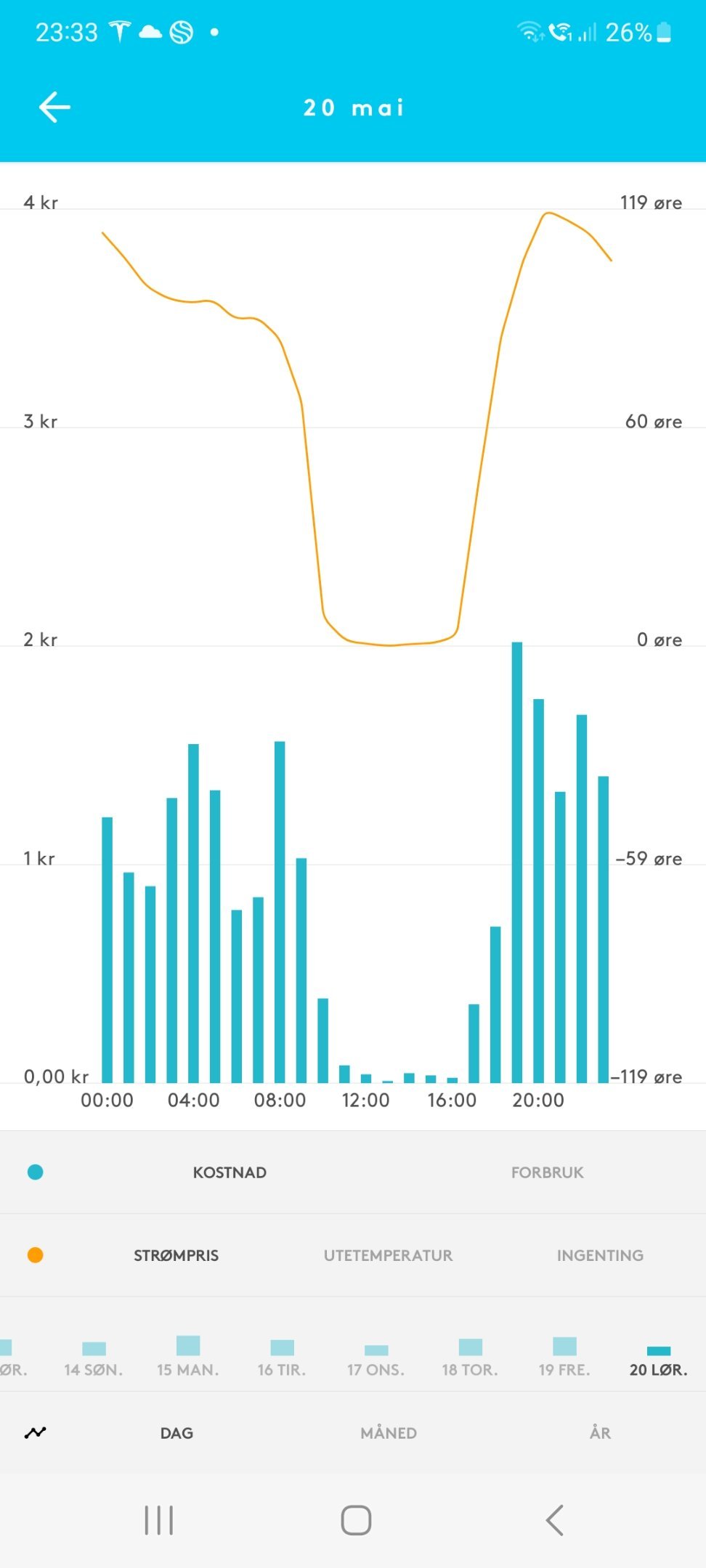
Task: Select day 20 LØR.
Action: 658,1362
